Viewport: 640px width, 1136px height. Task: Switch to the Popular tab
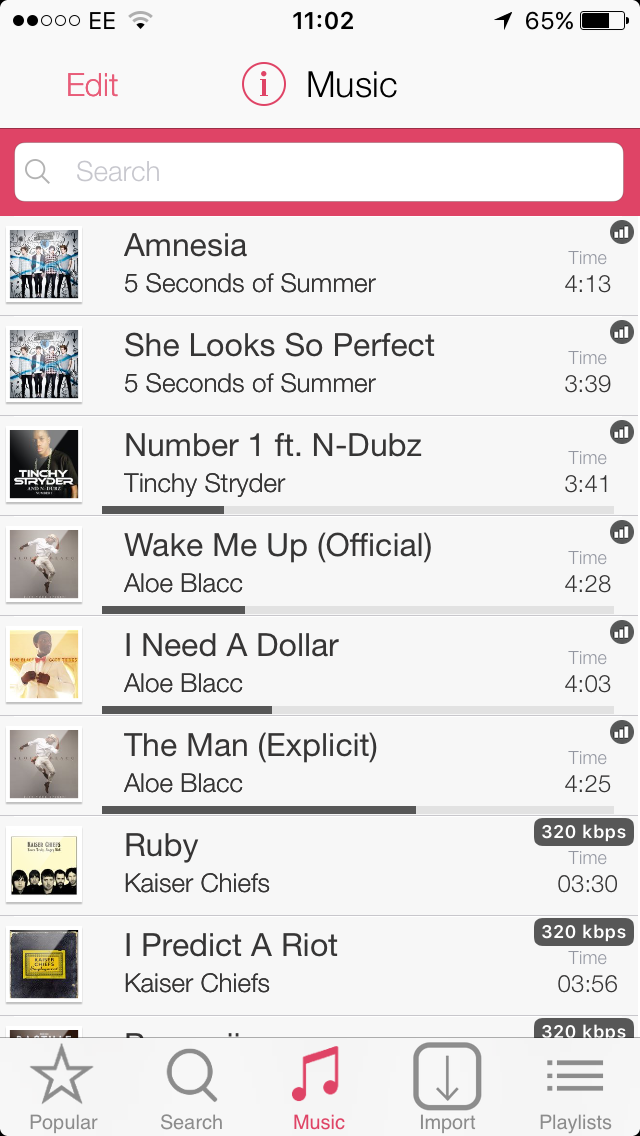[x=63, y=1088]
